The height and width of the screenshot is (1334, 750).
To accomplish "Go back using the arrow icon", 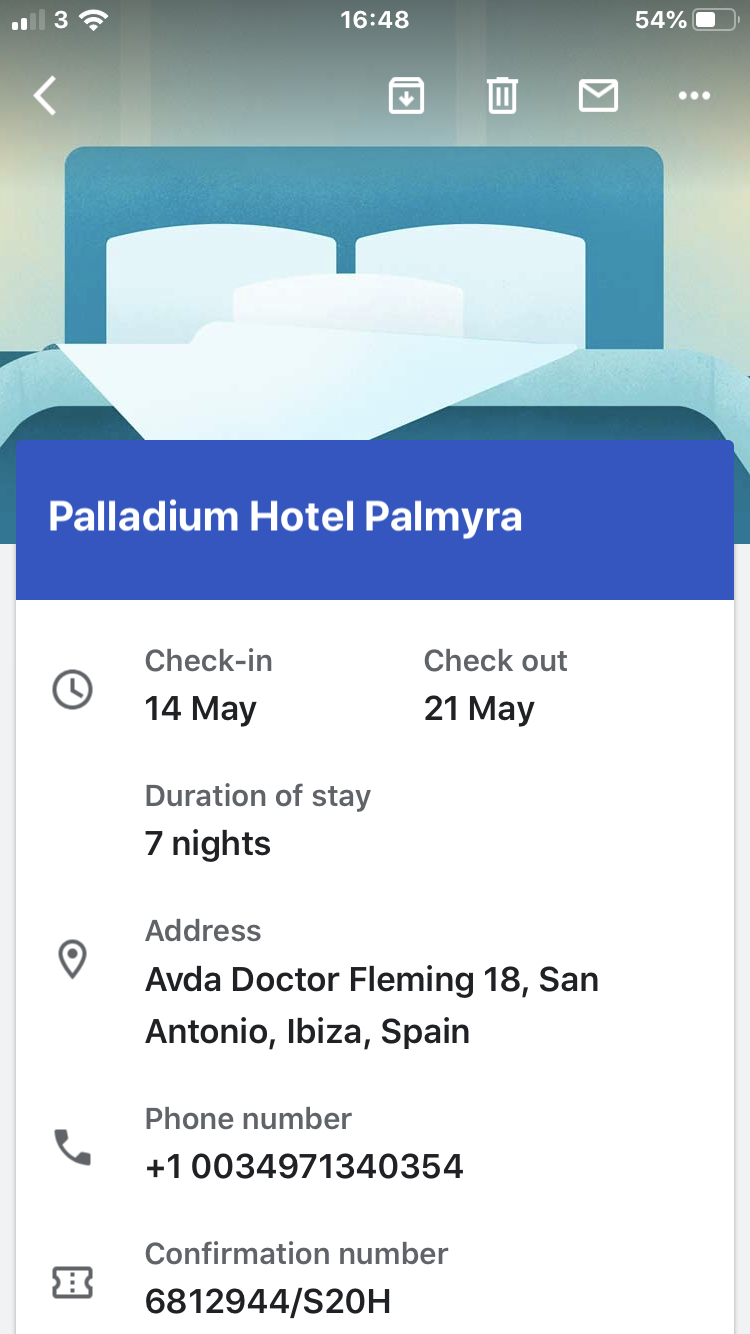I will tap(45, 96).
